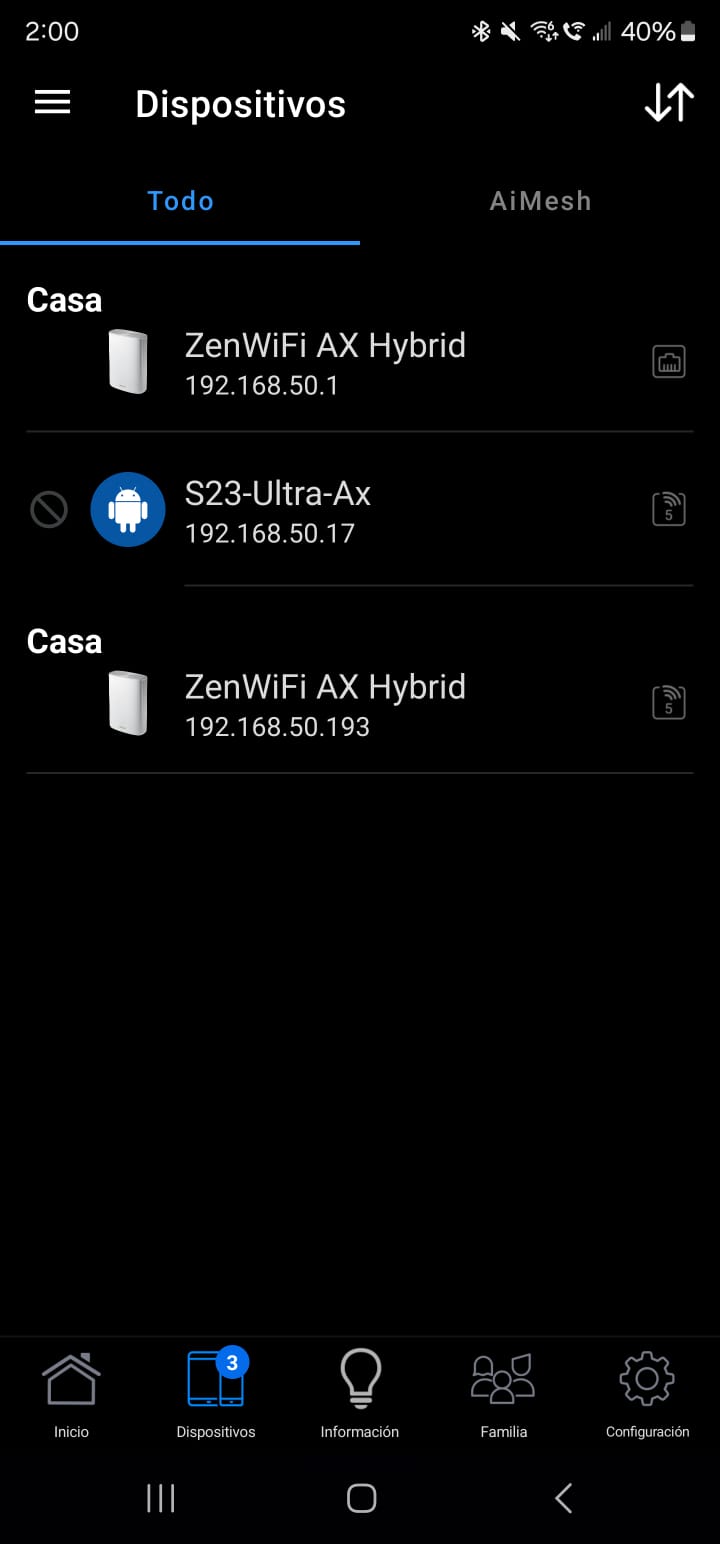Viewport: 720px width, 1544px height.
Task: Switch to the Familia tab
Action: [503, 1395]
